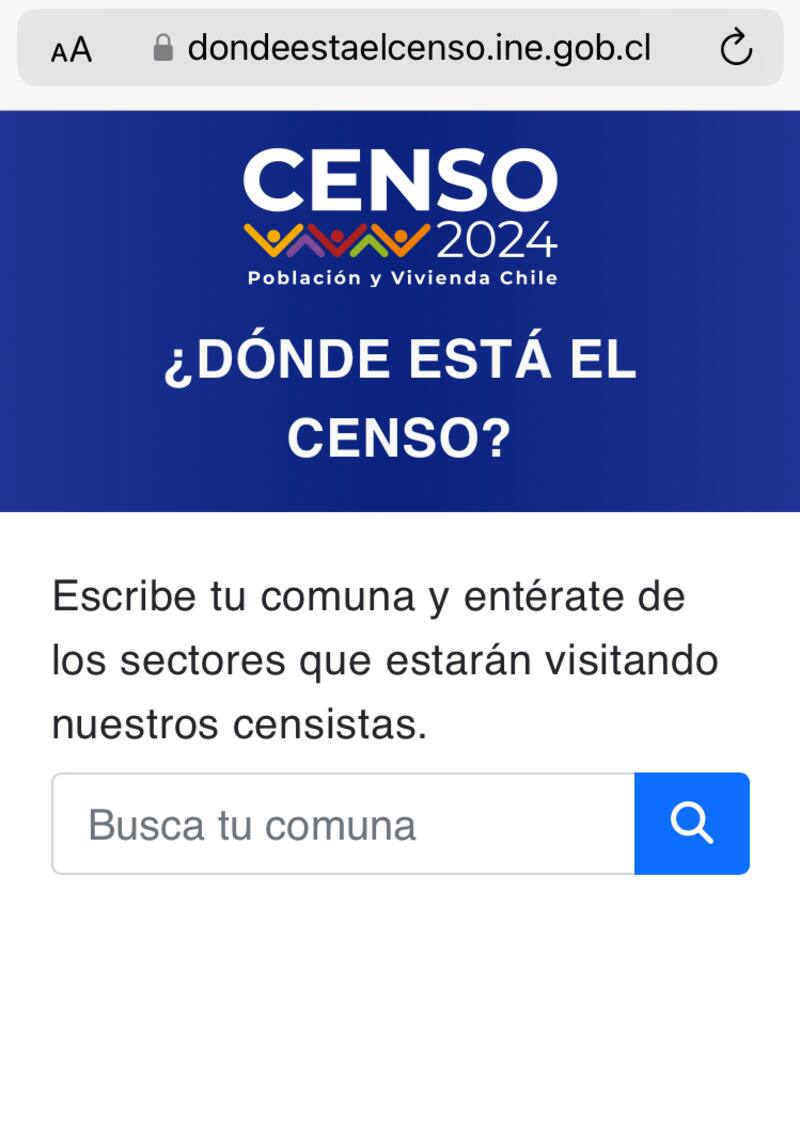Tap the blue magnifier search button

point(691,824)
